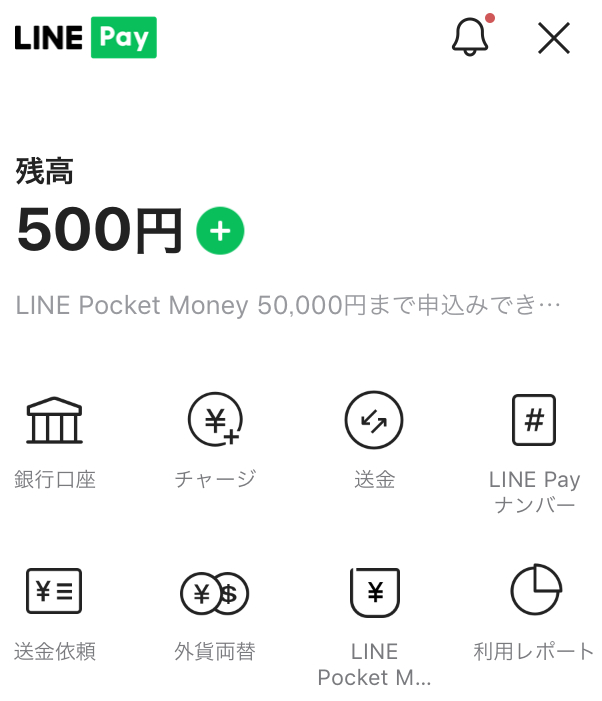Open 送金依頼 money request

coord(54,612)
